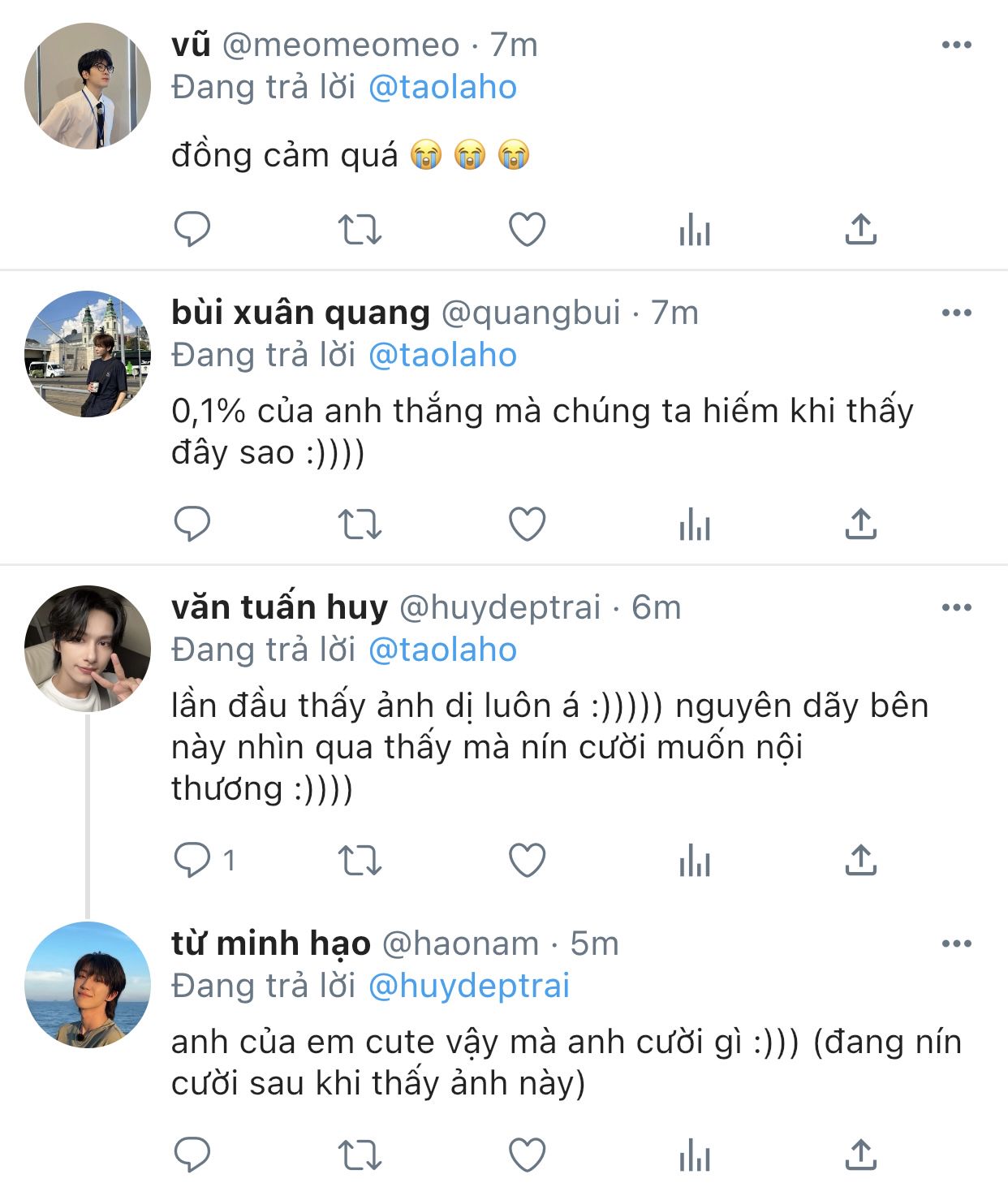View từ minh hạo's profile avatar
1008x1183 pixels.
click(x=88, y=985)
